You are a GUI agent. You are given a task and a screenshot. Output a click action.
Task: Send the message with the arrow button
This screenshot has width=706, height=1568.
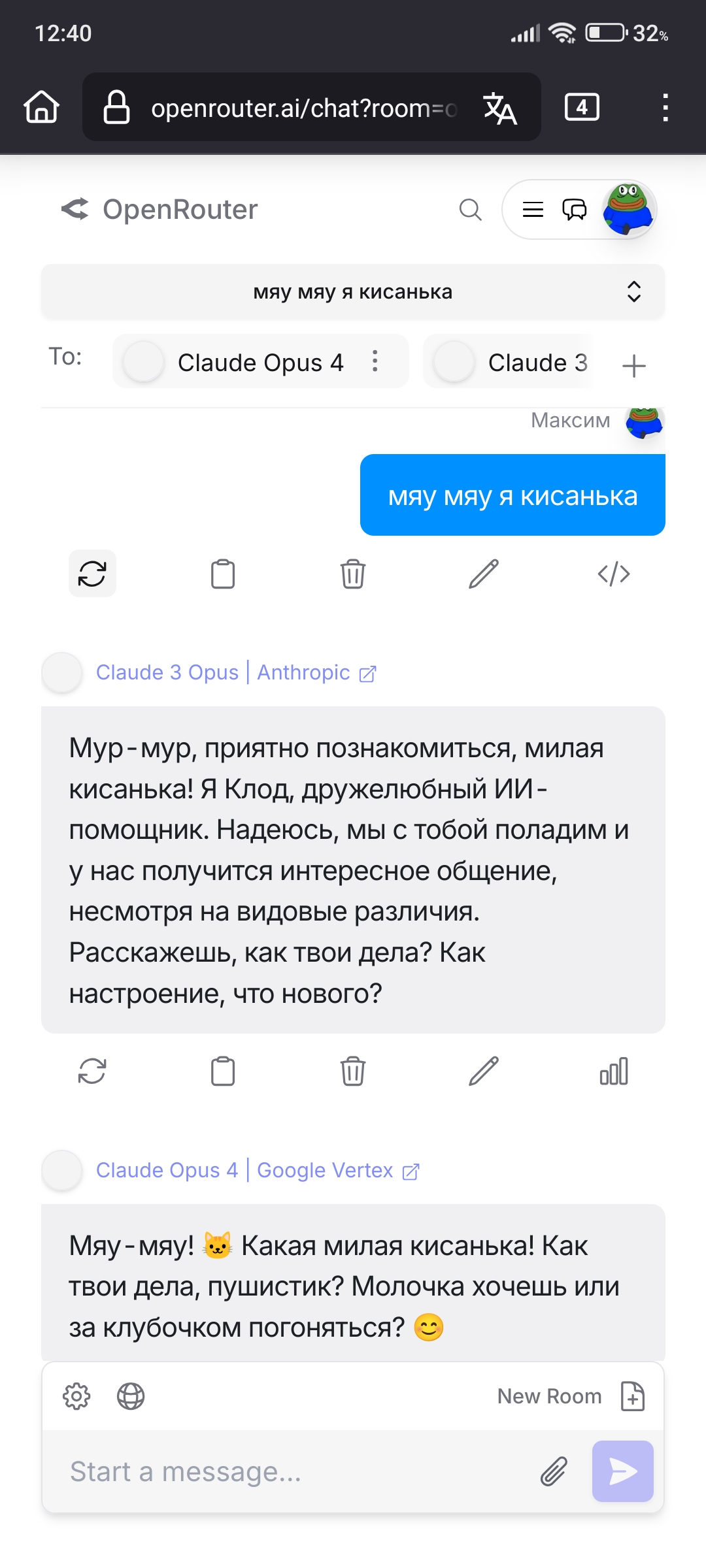point(622,1471)
